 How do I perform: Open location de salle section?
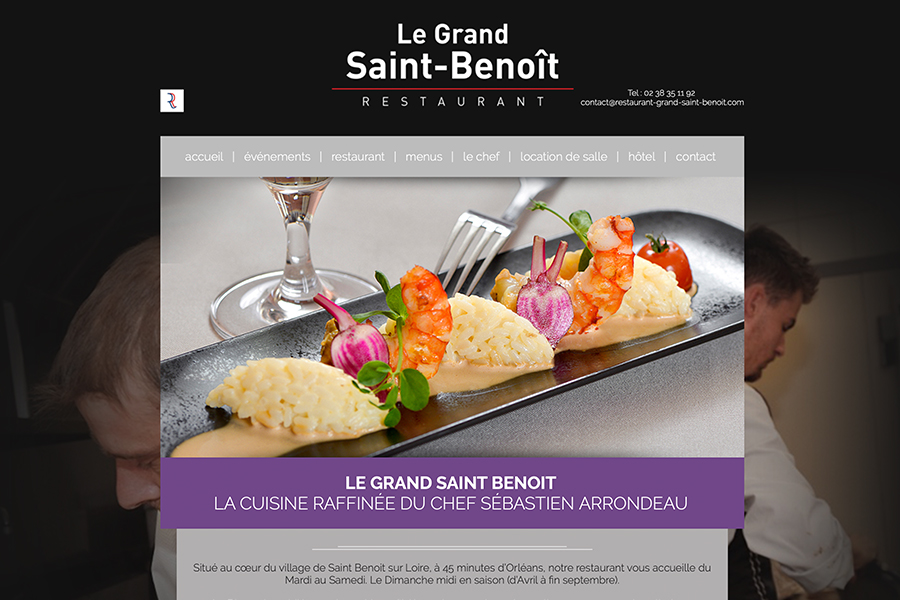(x=564, y=157)
